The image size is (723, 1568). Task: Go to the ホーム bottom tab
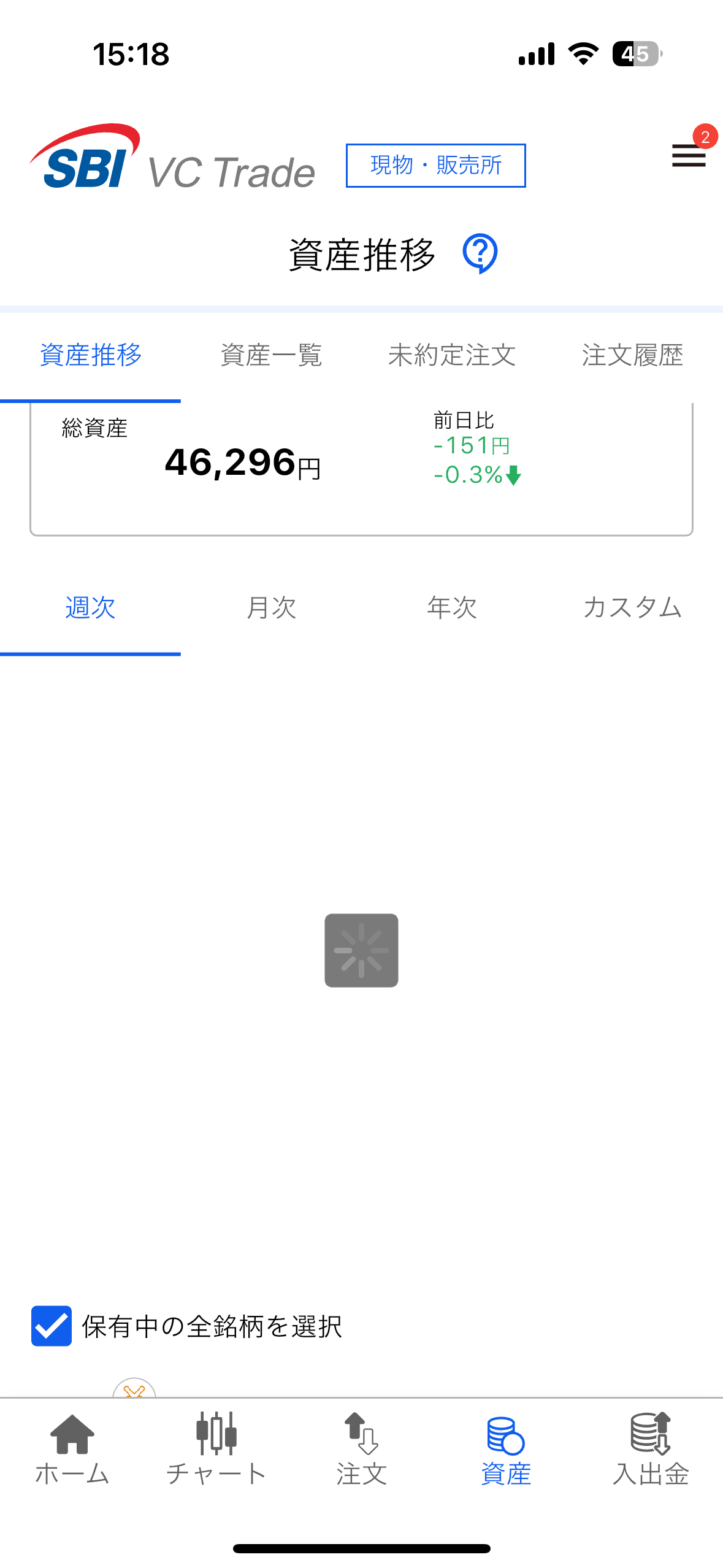(x=72, y=1449)
